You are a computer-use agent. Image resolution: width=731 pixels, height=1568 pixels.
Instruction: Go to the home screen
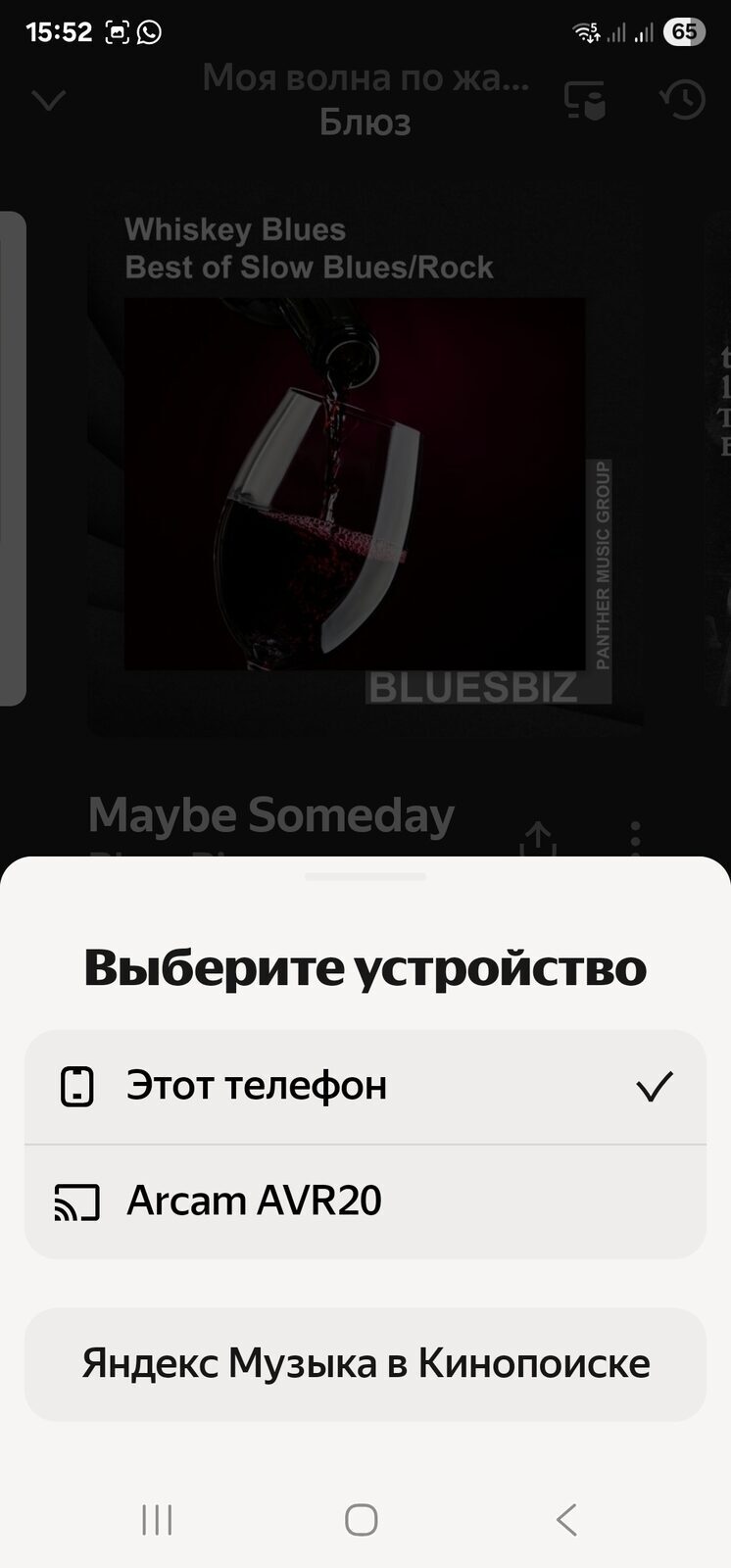[362, 1520]
